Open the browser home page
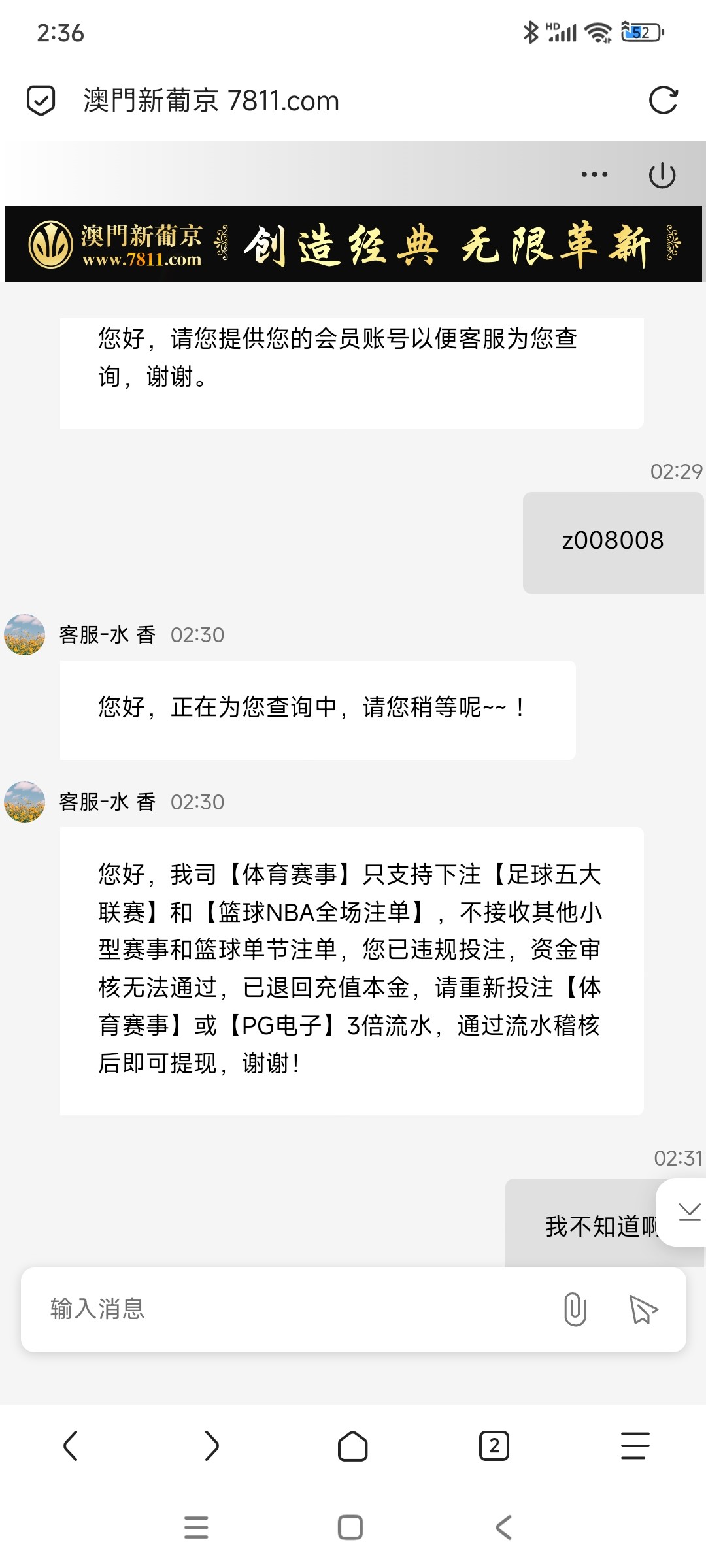Screen dimensions: 706x1568 tap(353, 1445)
